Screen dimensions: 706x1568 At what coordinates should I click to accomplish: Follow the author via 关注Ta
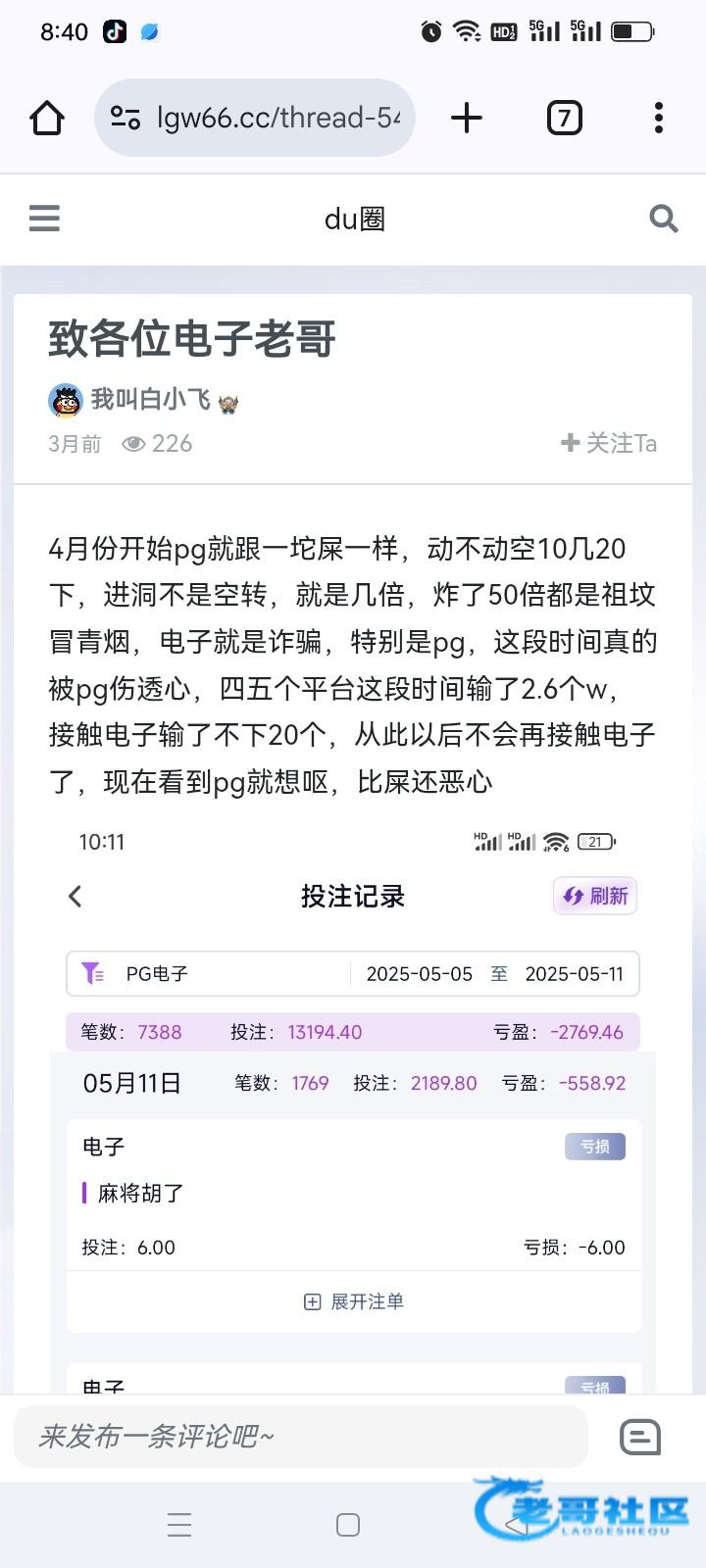pos(609,444)
